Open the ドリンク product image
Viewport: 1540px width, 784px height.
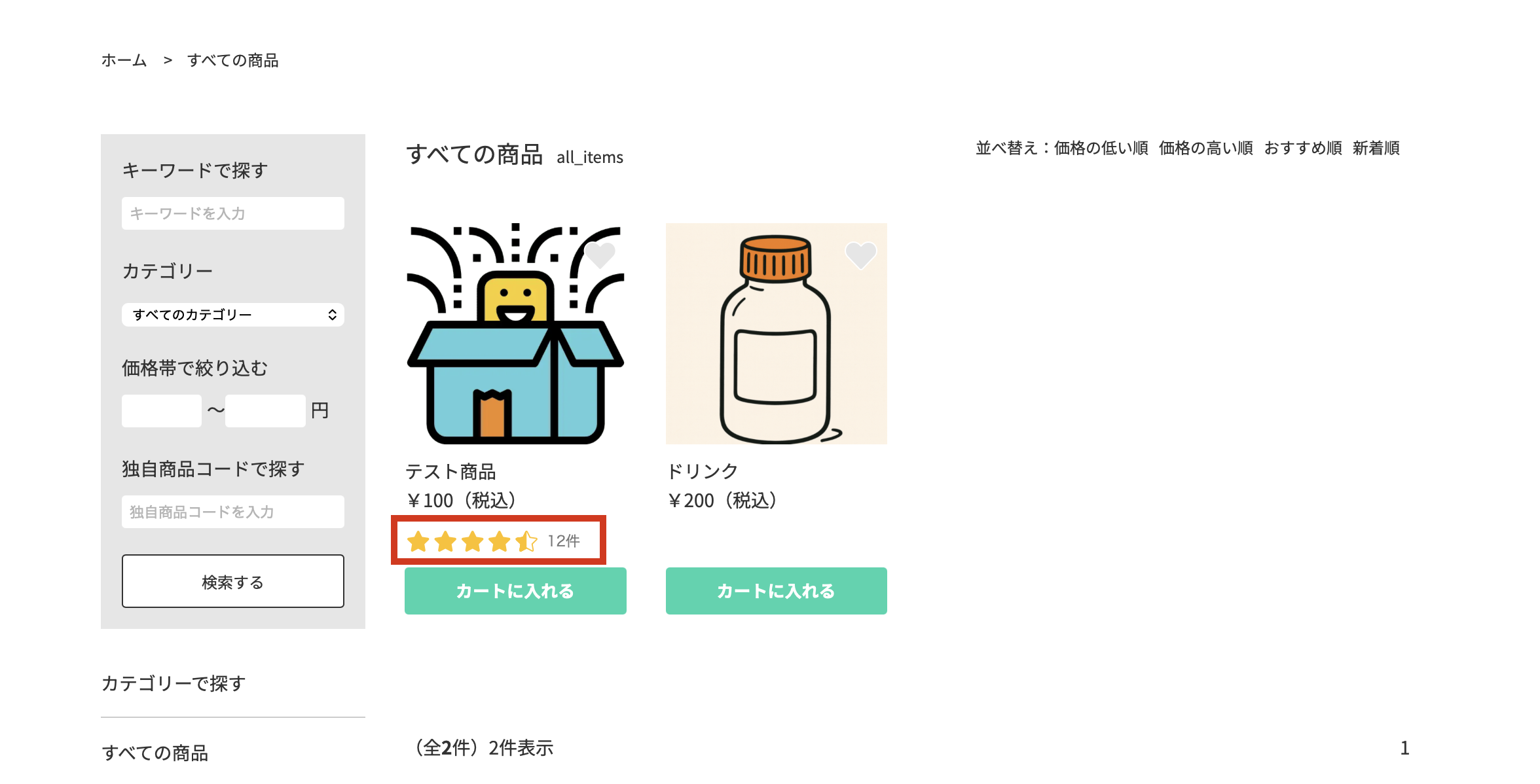pos(776,334)
